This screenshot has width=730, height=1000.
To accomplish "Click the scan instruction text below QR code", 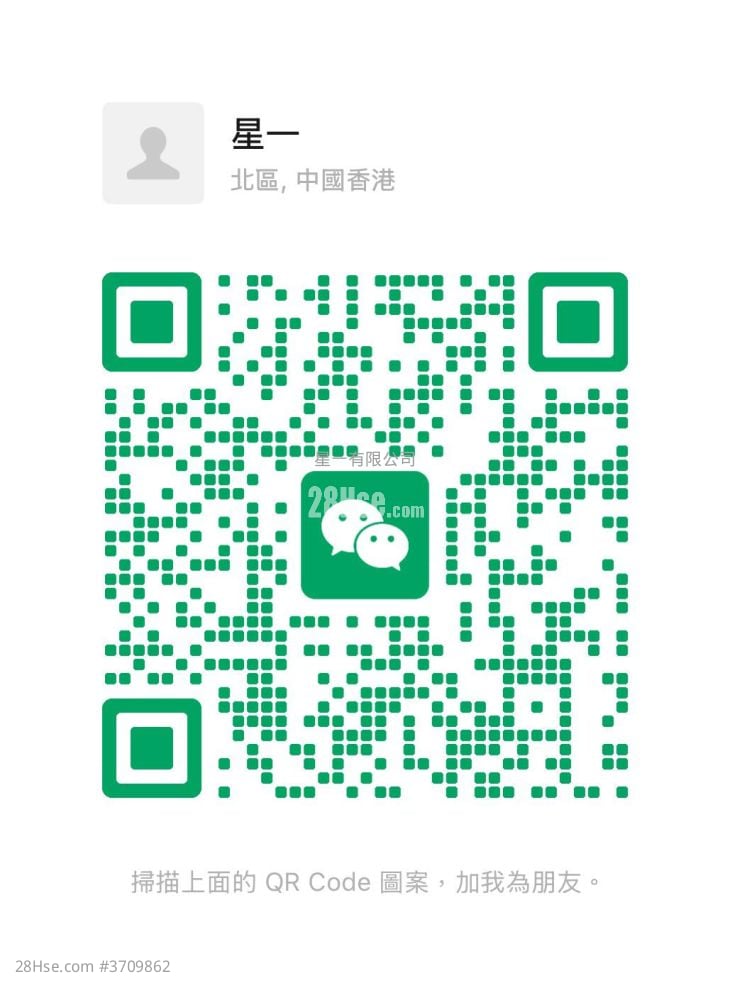I will (x=365, y=882).
